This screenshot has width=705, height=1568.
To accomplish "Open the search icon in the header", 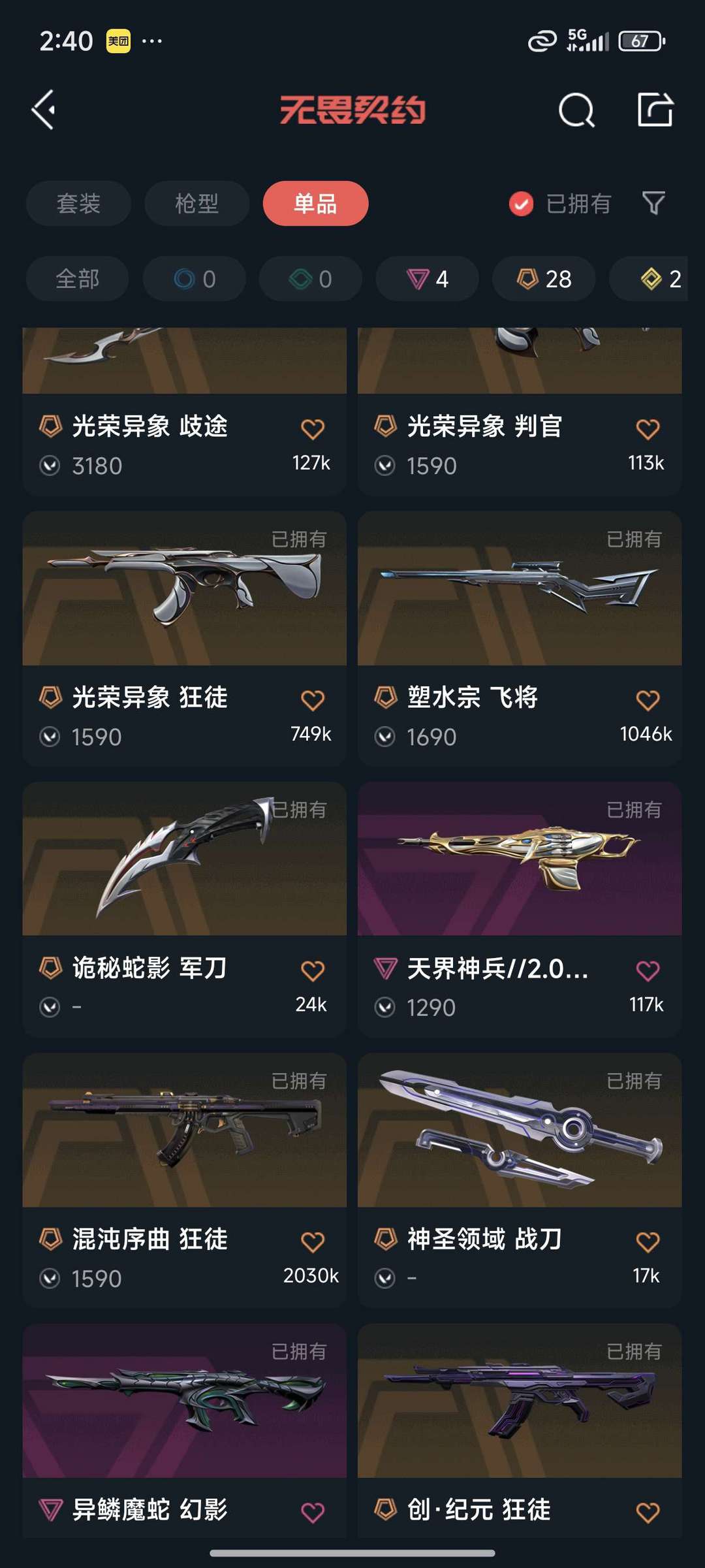I will pos(576,110).
